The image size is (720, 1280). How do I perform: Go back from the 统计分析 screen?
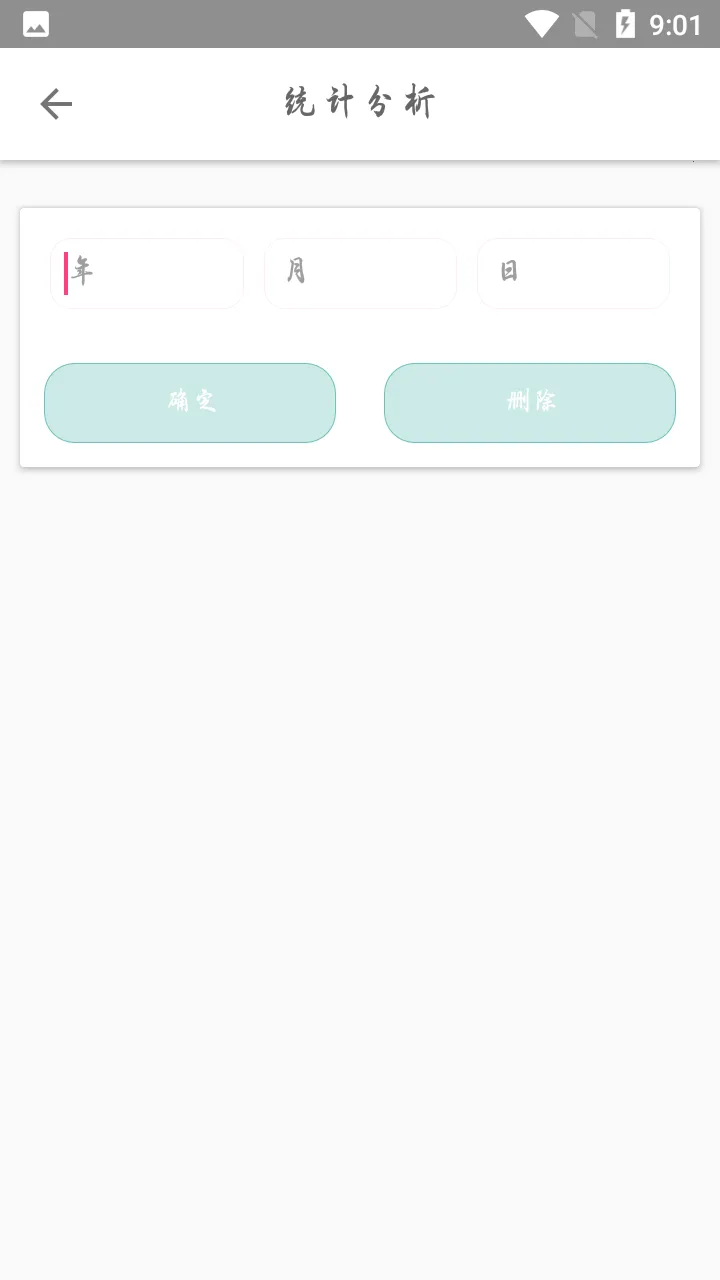[x=56, y=104]
